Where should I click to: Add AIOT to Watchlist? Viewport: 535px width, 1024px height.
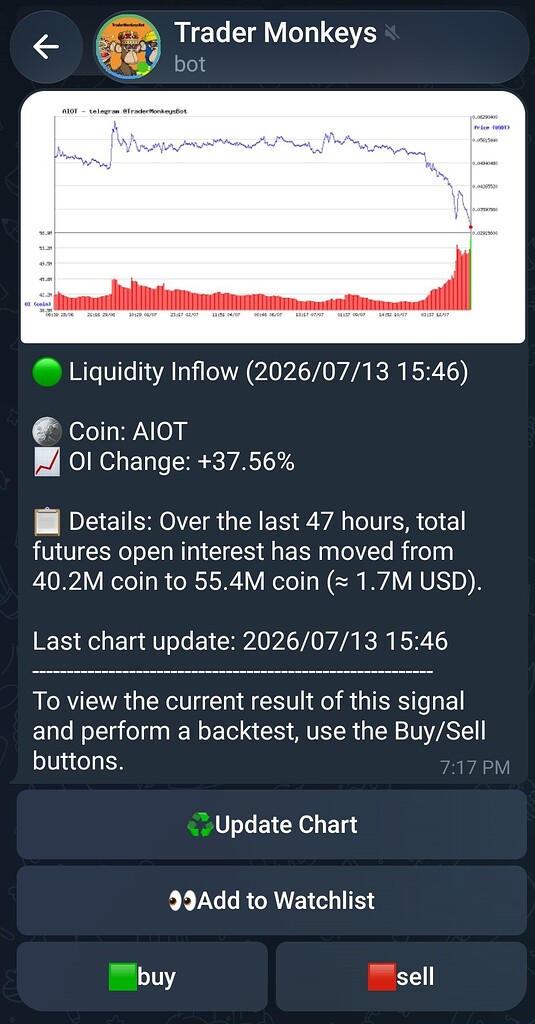pos(271,901)
